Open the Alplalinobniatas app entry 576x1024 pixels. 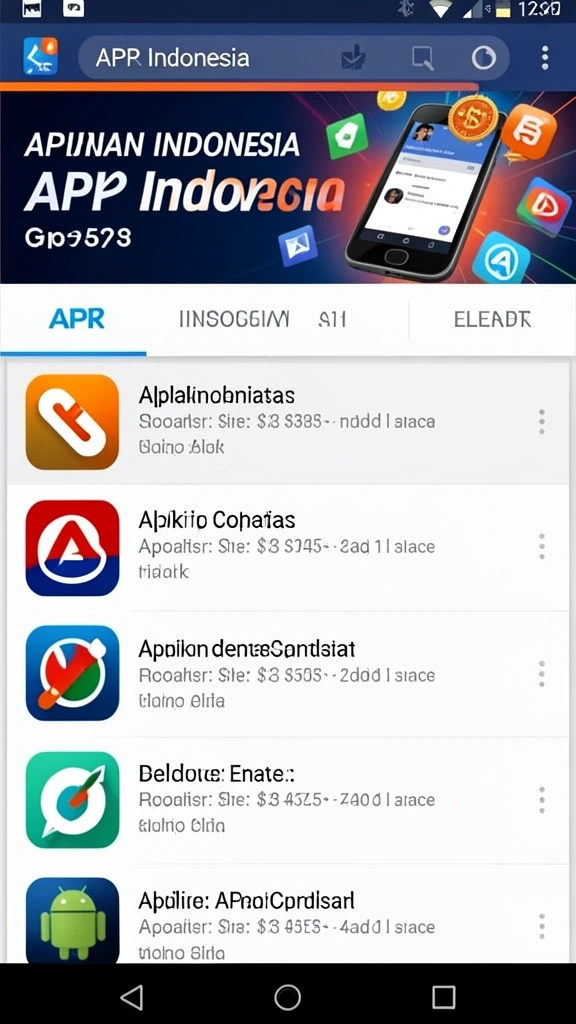[288, 422]
